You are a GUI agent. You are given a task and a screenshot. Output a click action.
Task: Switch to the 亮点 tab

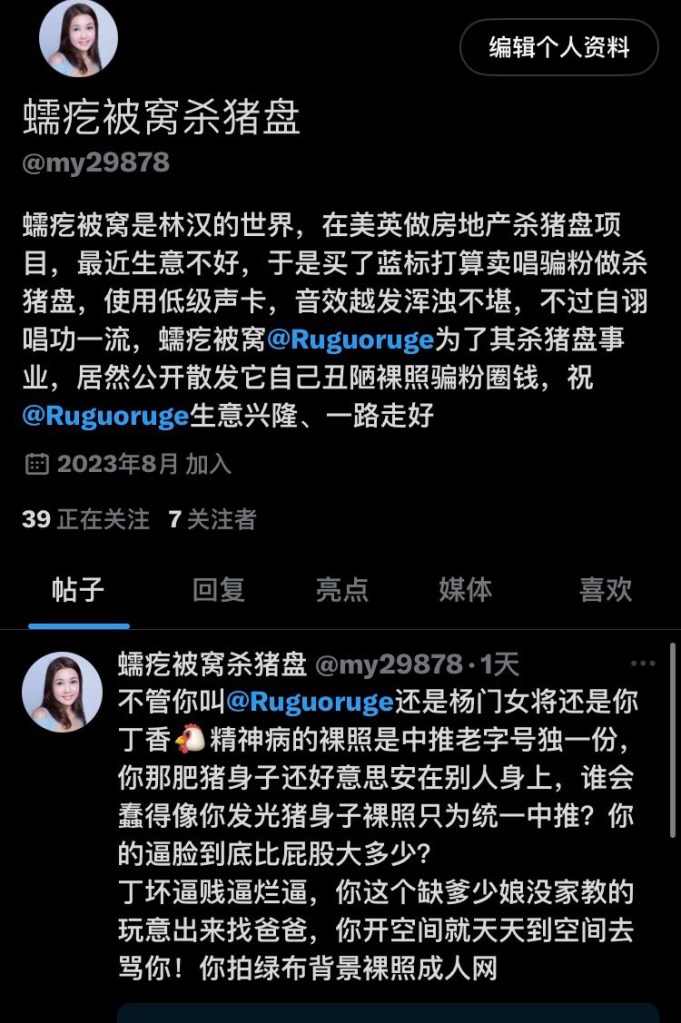[342, 589]
